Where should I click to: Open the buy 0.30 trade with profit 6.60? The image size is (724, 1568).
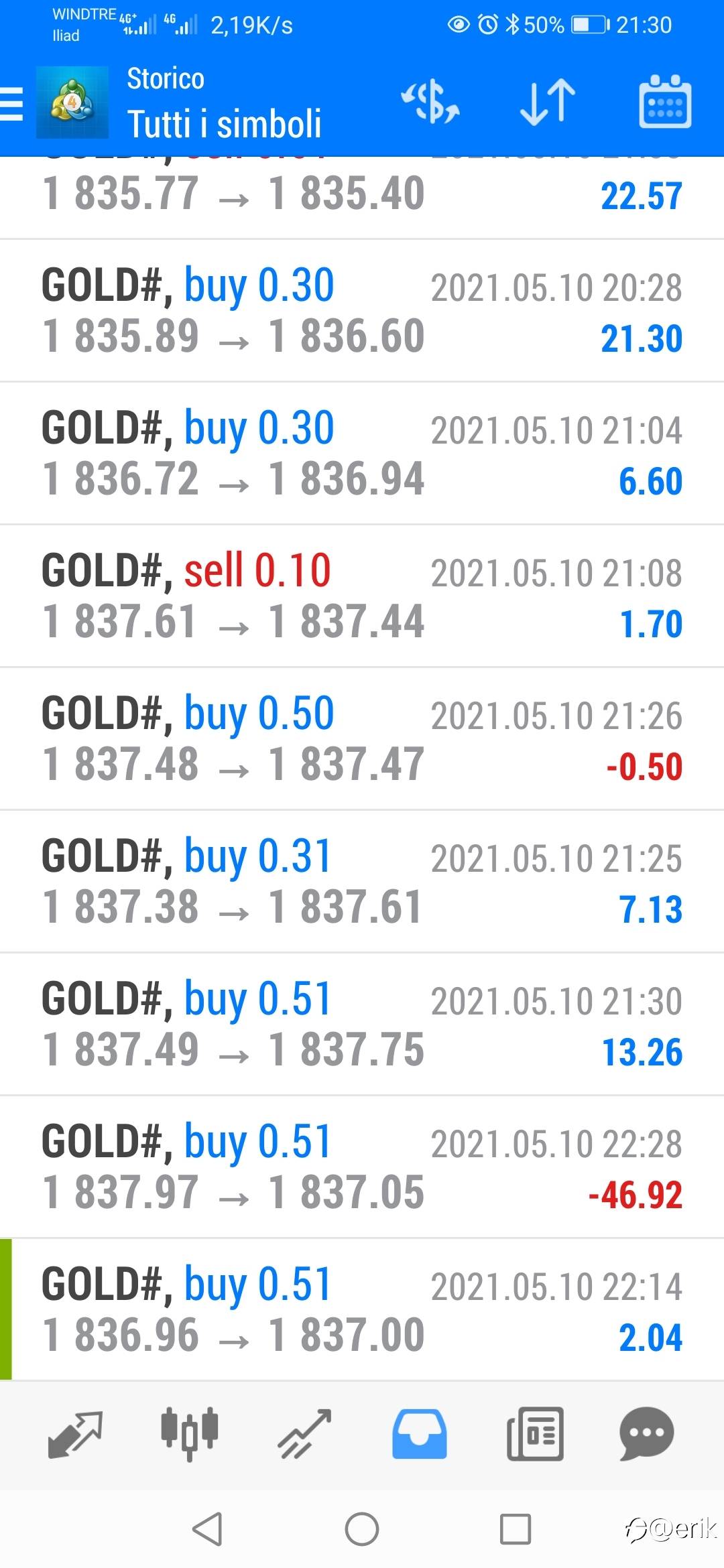click(x=362, y=454)
